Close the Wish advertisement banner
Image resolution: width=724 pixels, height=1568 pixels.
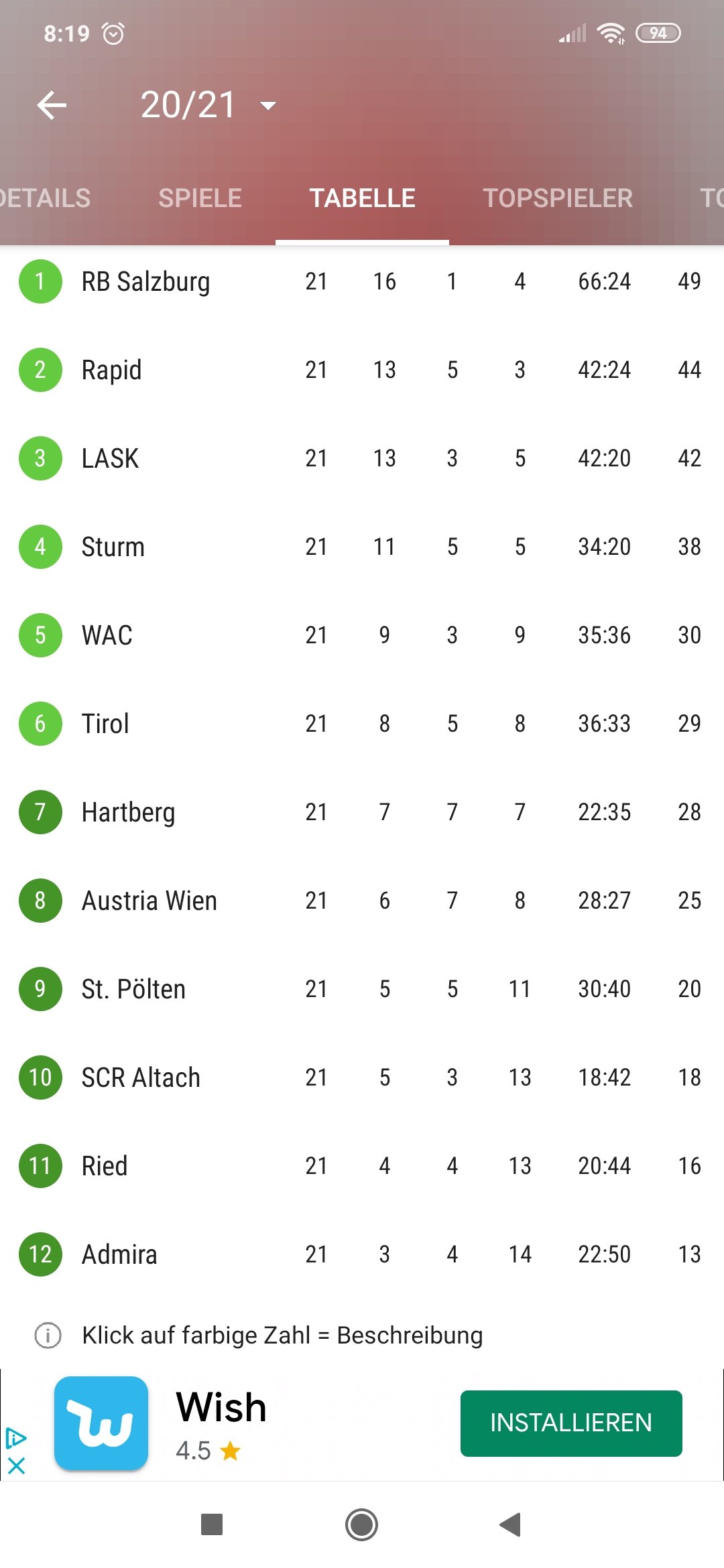click(x=16, y=1465)
